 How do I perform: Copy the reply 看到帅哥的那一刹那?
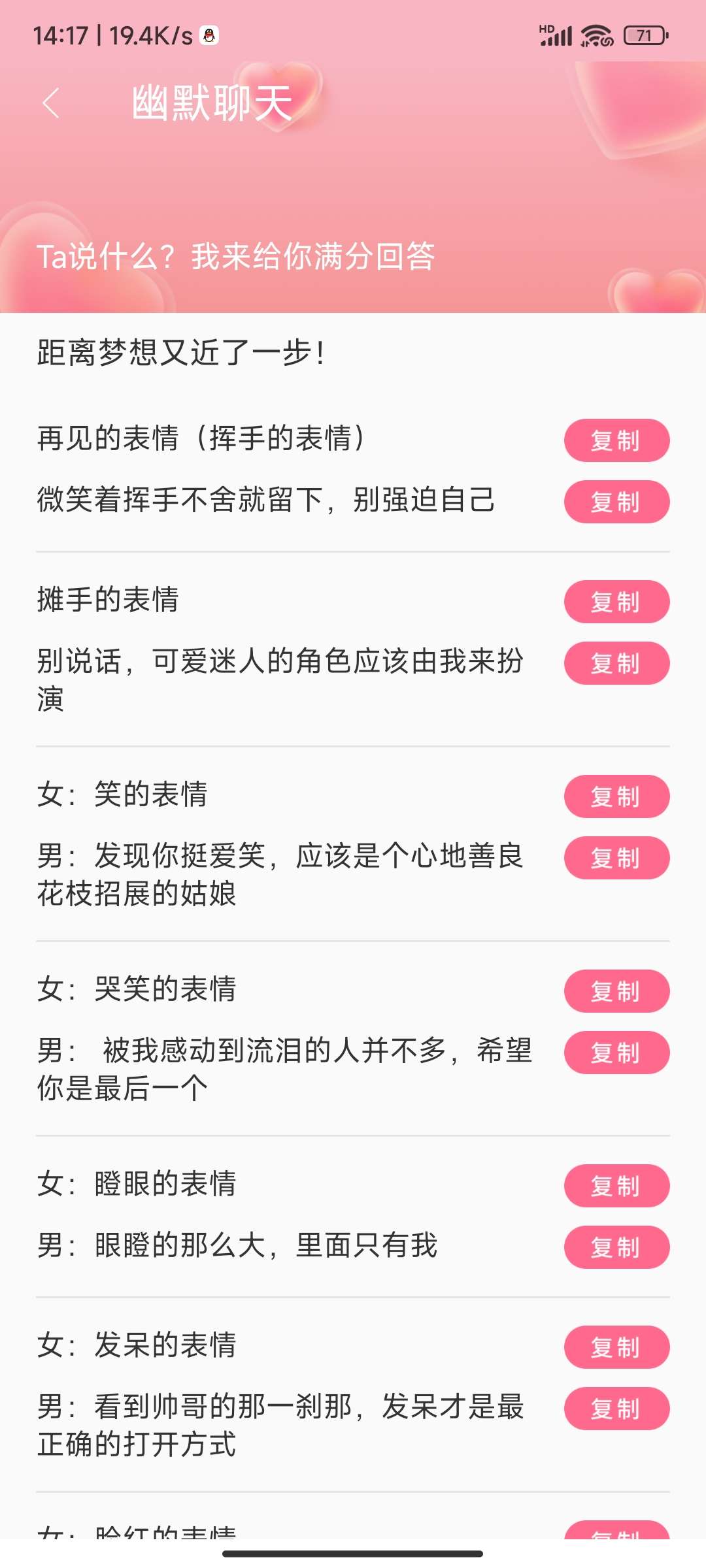[616, 1409]
